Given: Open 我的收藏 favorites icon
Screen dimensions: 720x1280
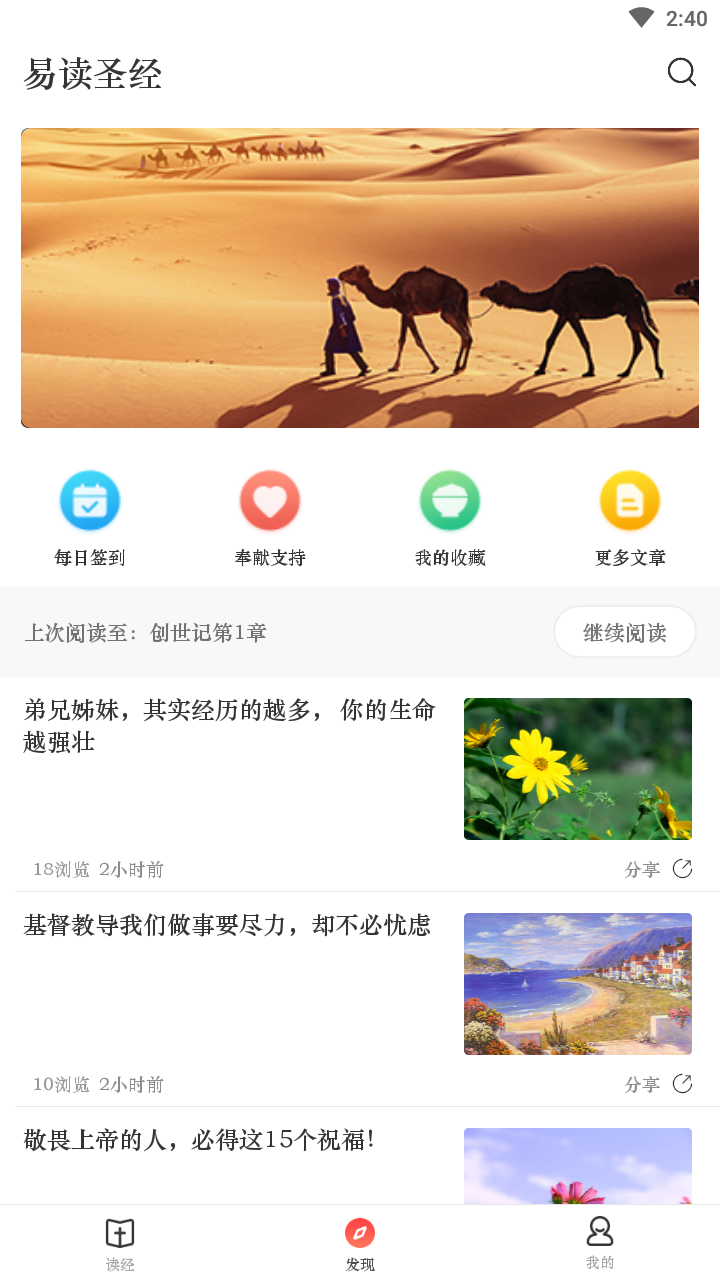Looking at the screenshot, I should tap(449, 501).
